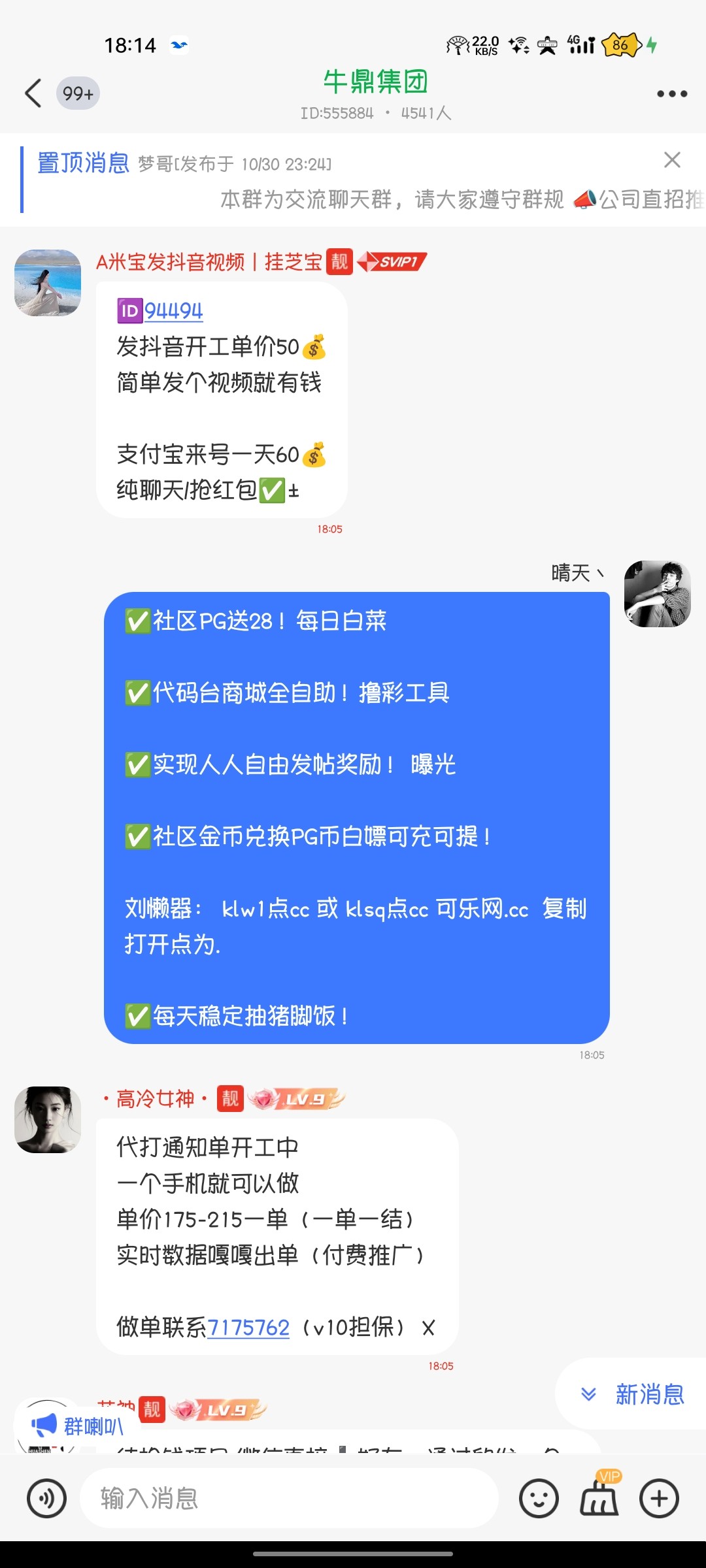The image size is (706, 1568).
Task: Expand the double-chevron beside 新消息
Action: tap(587, 1395)
